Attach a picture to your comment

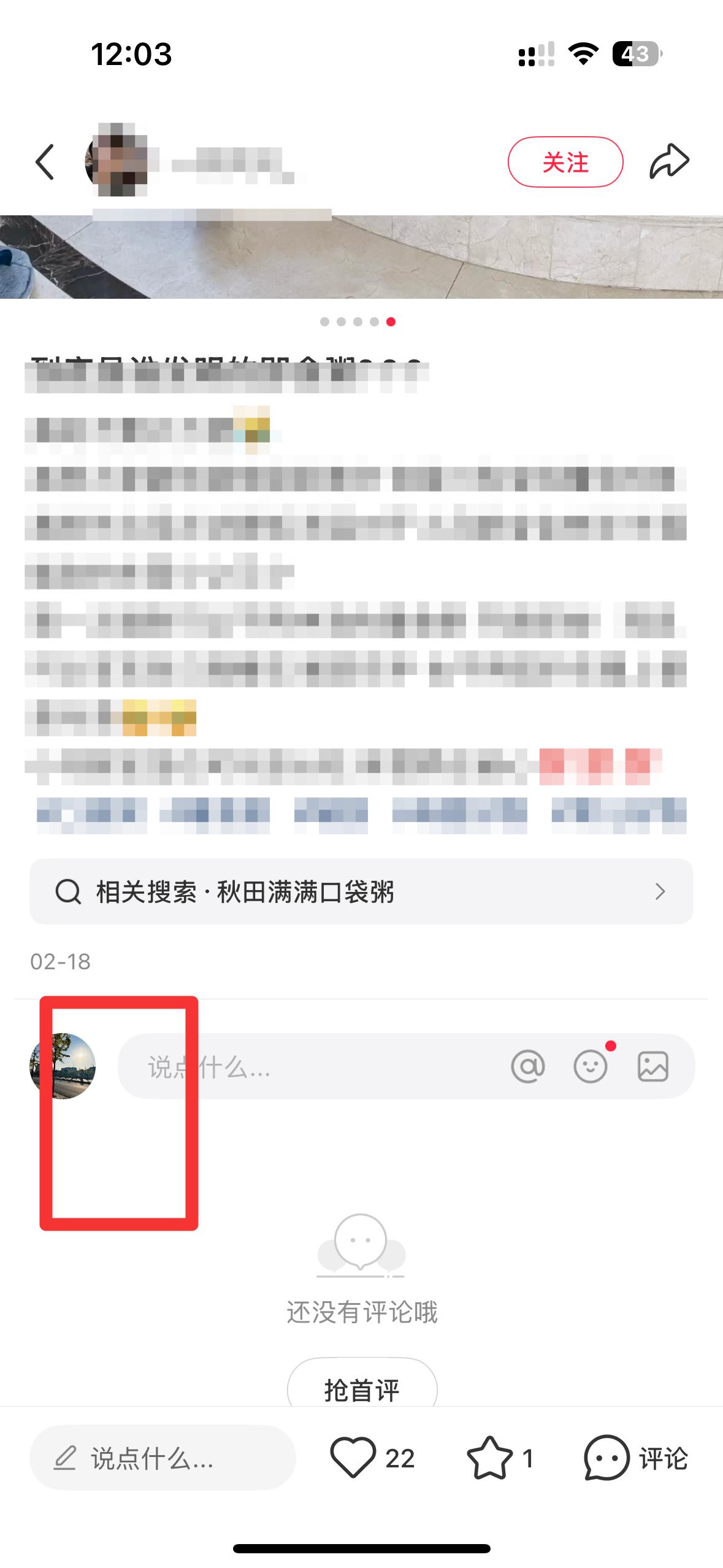[x=653, y=1066]
